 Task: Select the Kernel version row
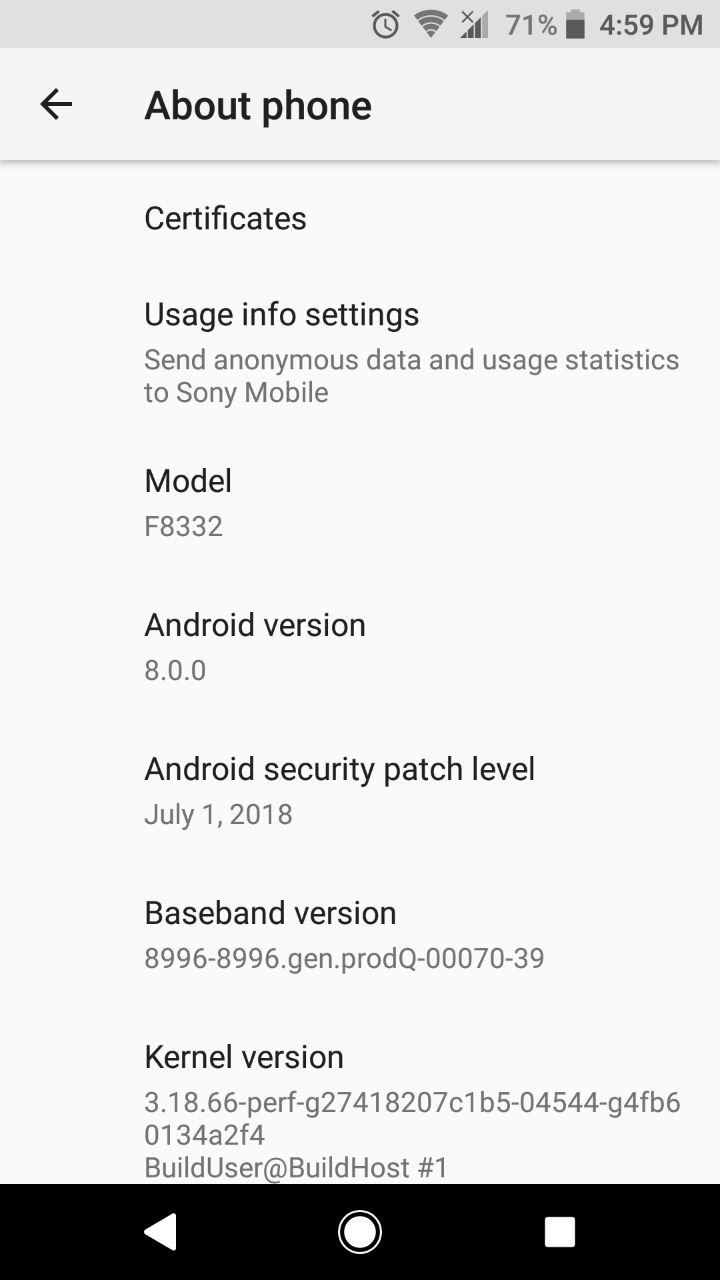360,1108
